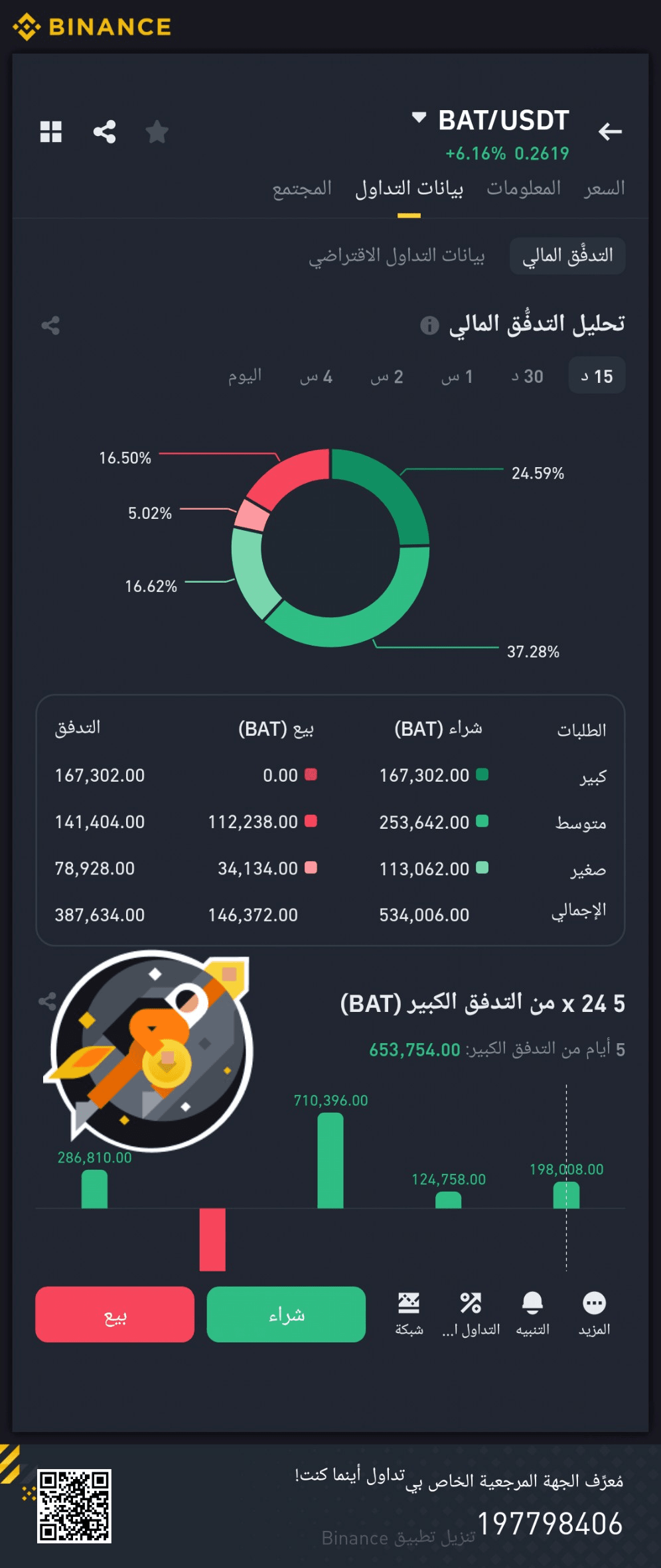This screenshot has width=661, height=1568.
Task: Switch to the السعر tab
Action: (x=604, y=189)
